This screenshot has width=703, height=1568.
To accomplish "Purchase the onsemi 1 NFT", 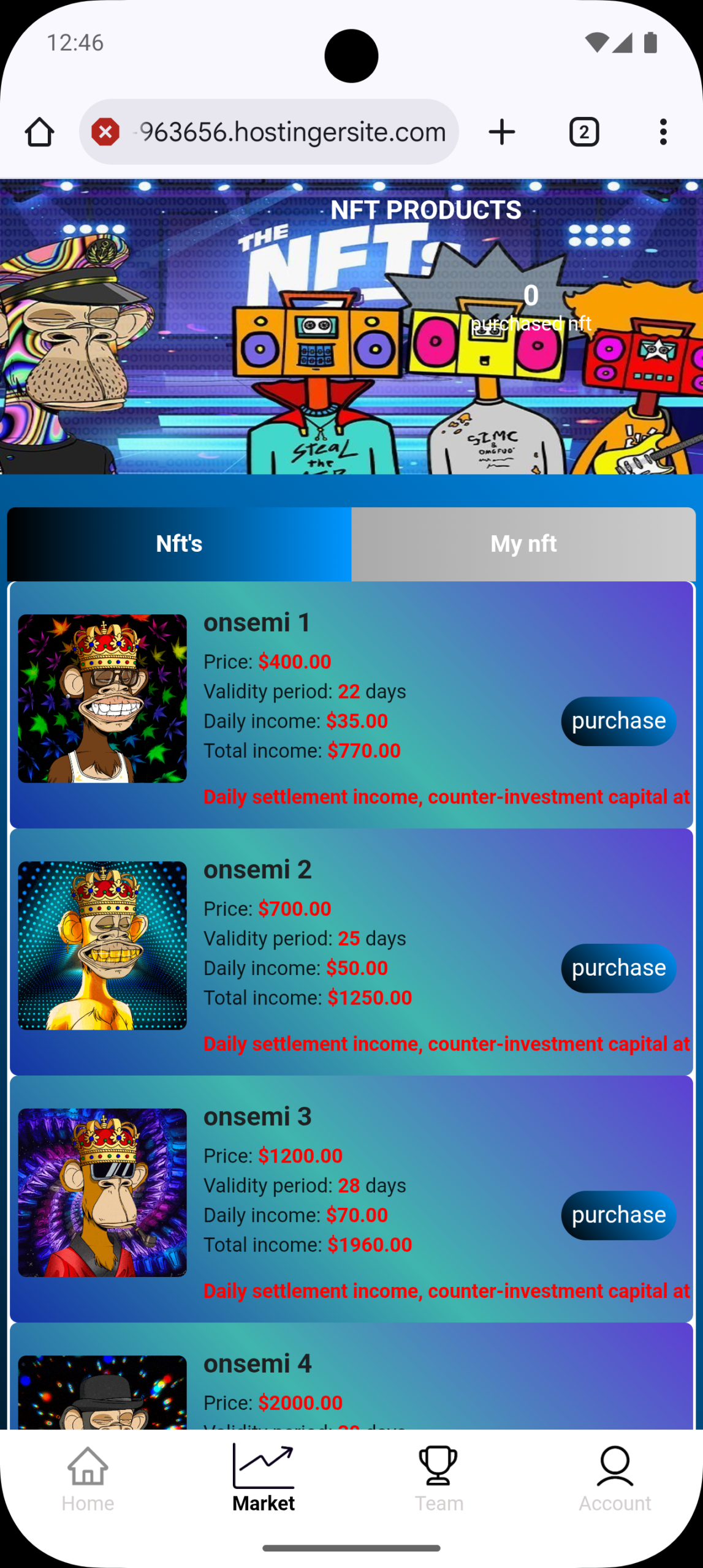I will point(618,721).
